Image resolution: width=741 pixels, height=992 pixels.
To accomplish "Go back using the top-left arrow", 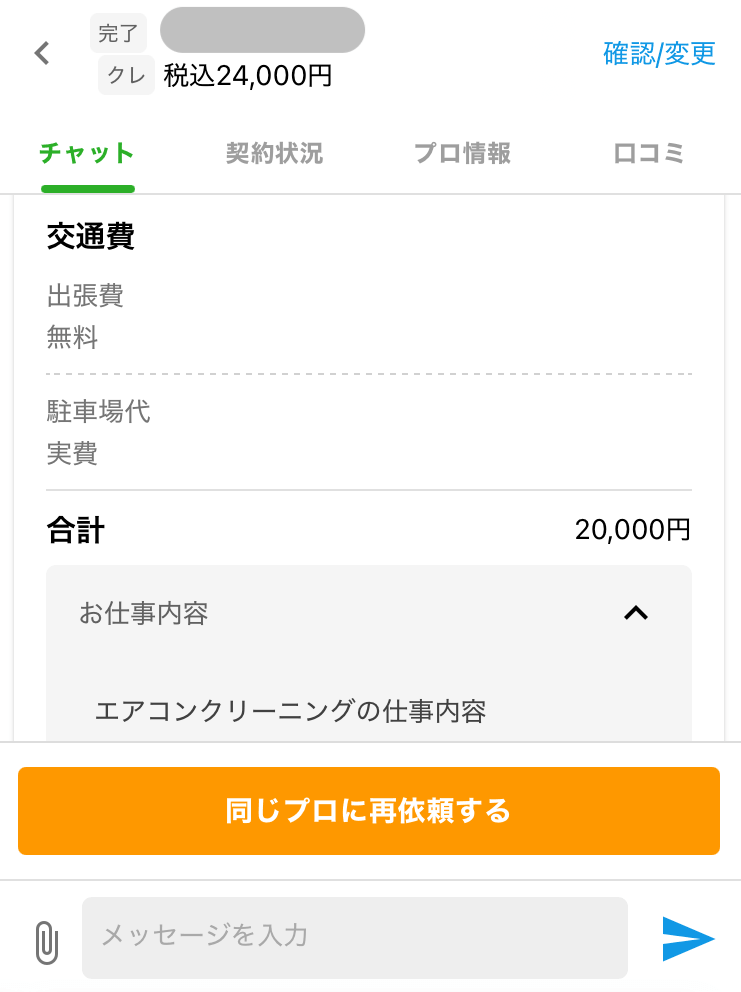I will coord(42,53).
